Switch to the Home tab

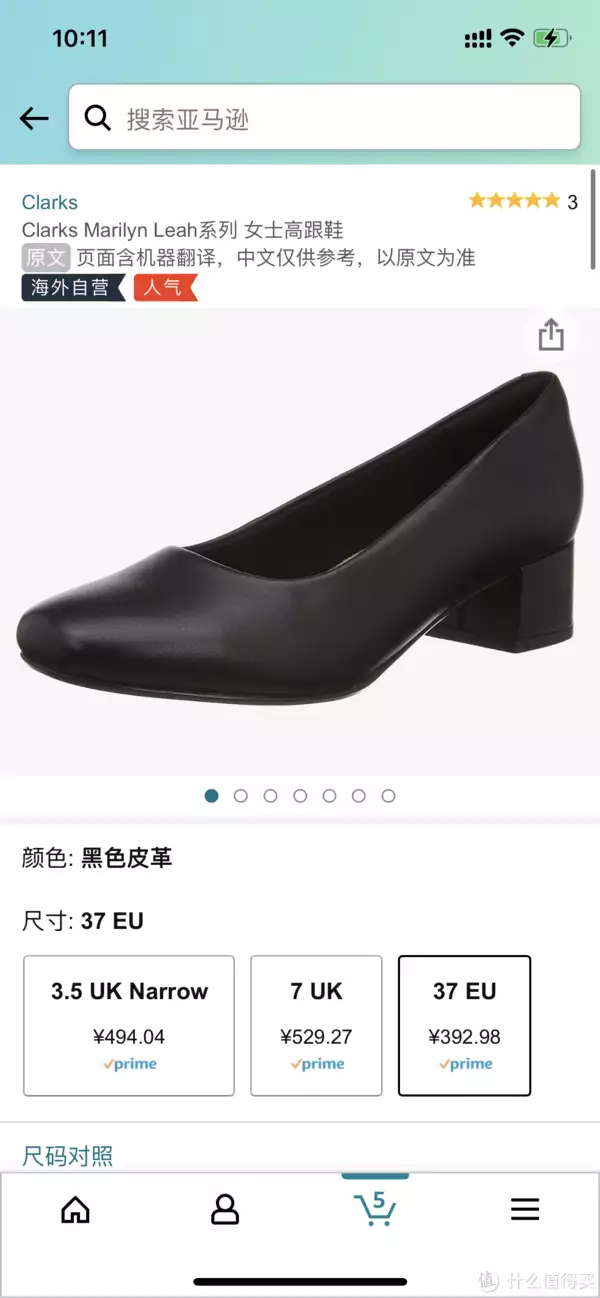tap(75, 1210)
